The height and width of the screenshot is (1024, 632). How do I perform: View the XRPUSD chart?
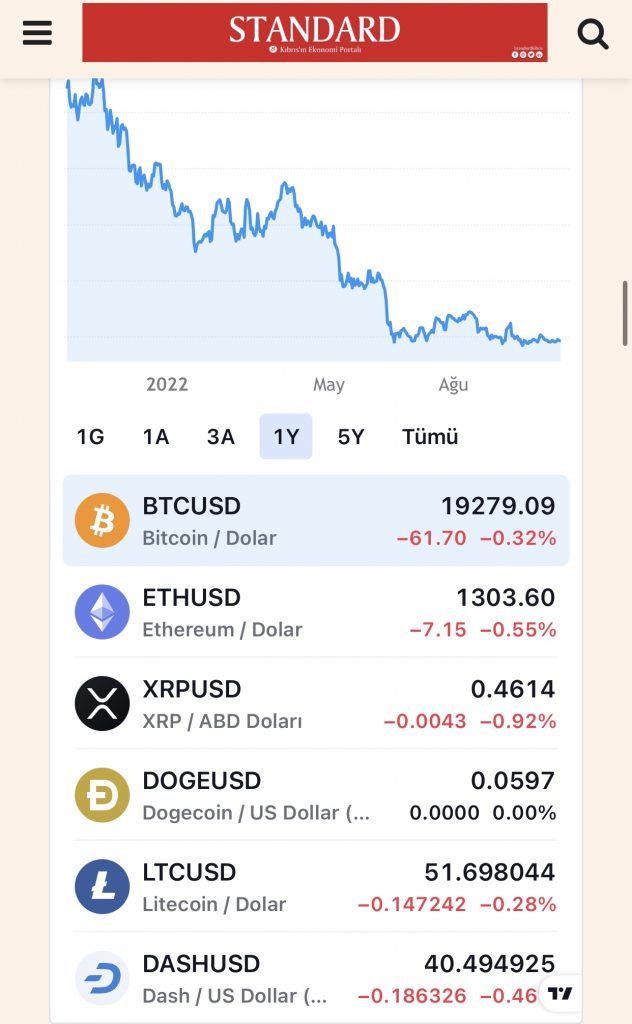(x=315, y=704)
